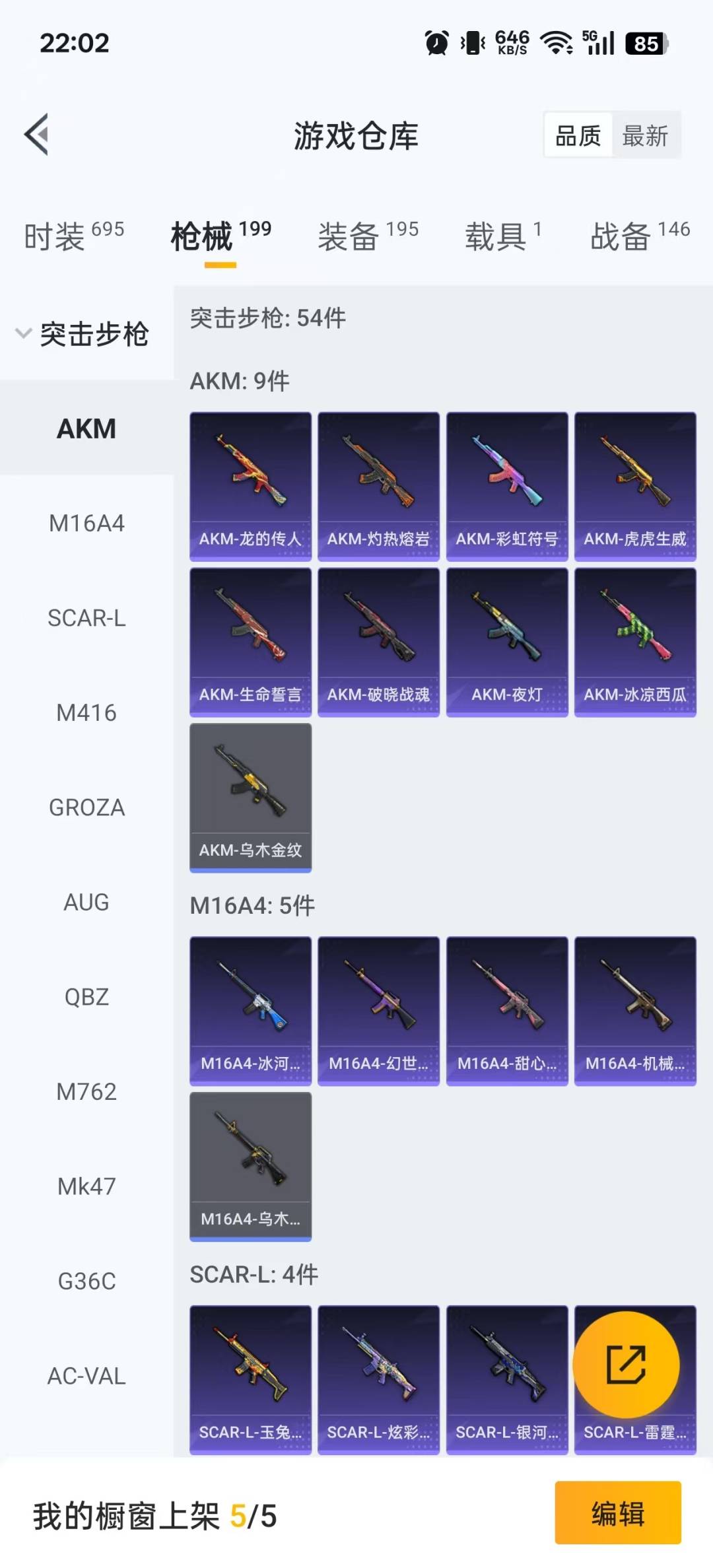Screen dimensions: 713x1568
Task: Sort the warehouse by 品质
Action: coord(578,136)
